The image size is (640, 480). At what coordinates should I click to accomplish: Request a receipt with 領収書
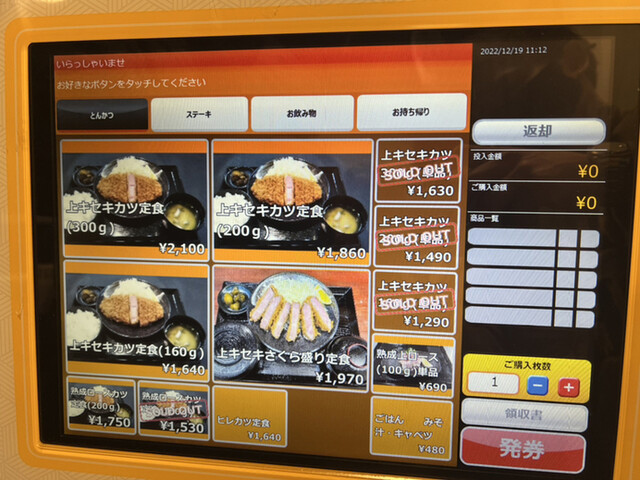[x=524, y=414]
